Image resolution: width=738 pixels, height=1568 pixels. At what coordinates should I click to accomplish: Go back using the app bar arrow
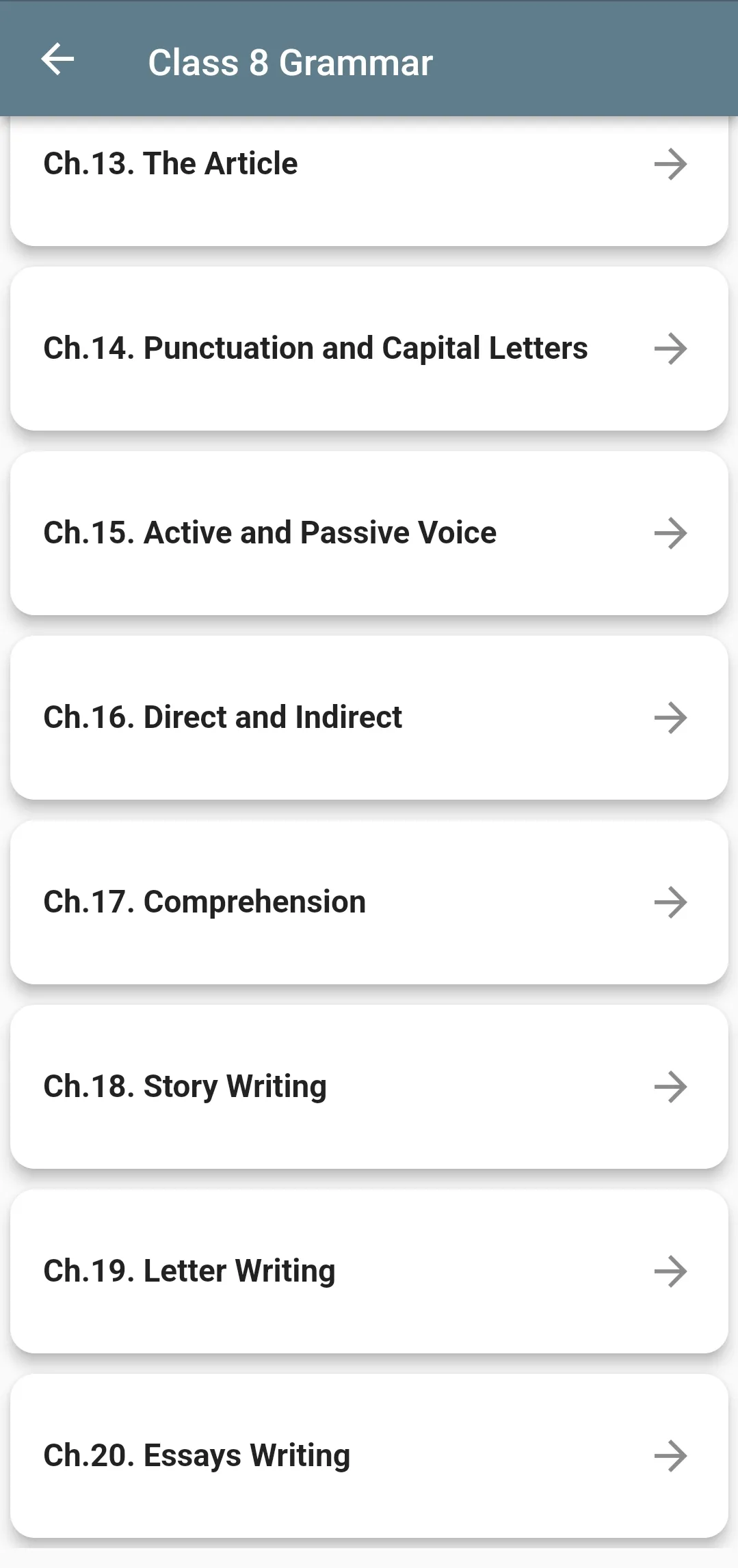point(57,59)
